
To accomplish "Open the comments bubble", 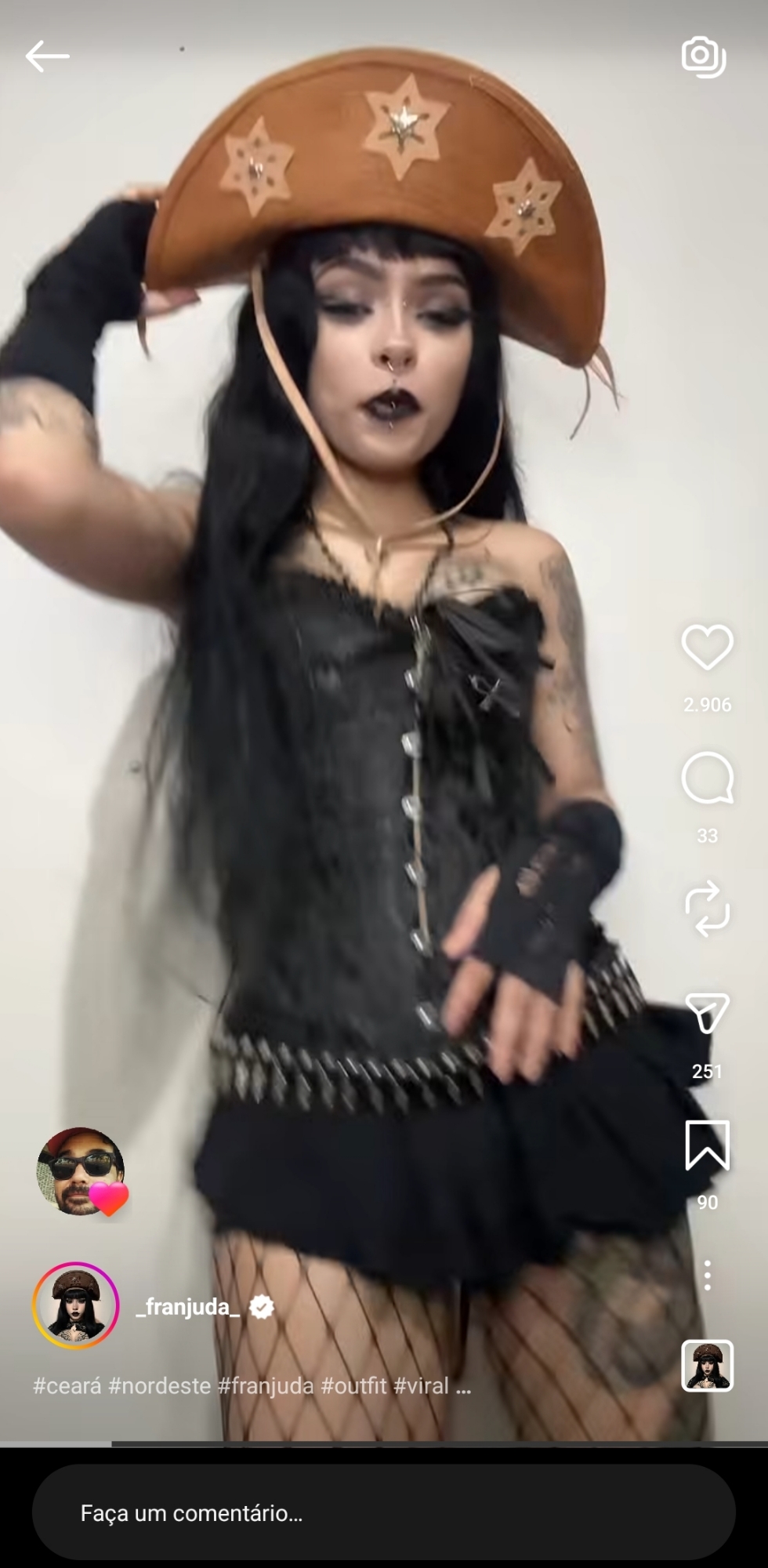I will pos(707,779).
